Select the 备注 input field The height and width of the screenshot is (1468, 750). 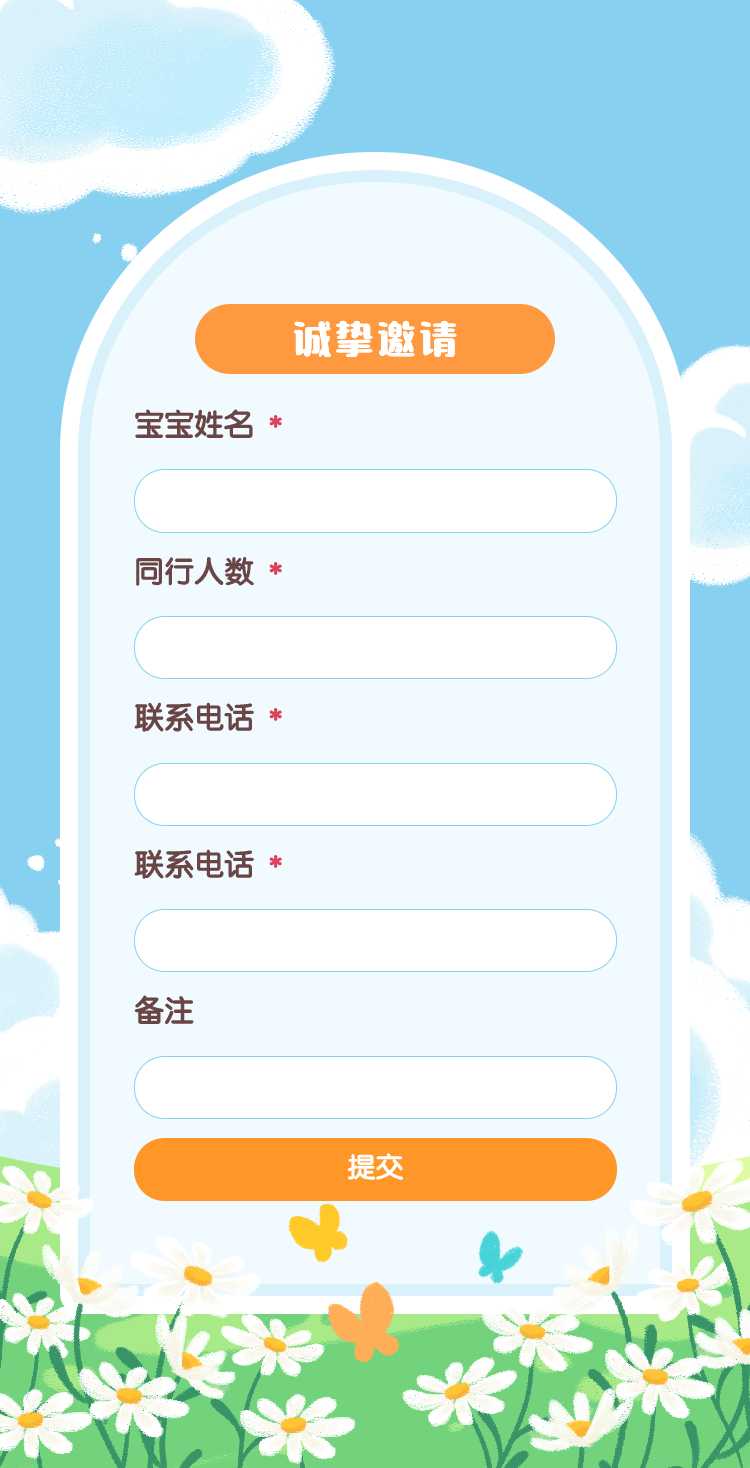[375, 1087]
